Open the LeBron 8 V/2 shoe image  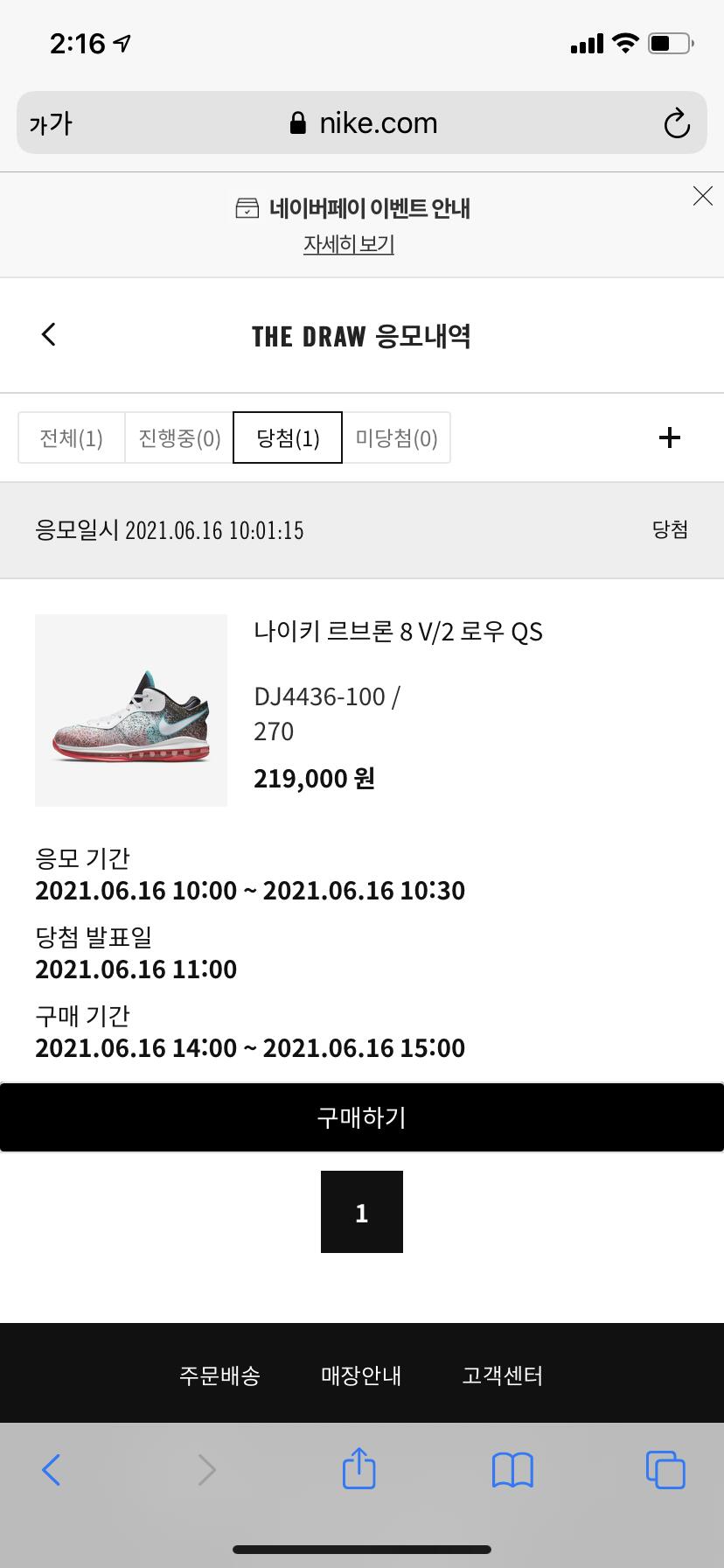click(131, 710)
